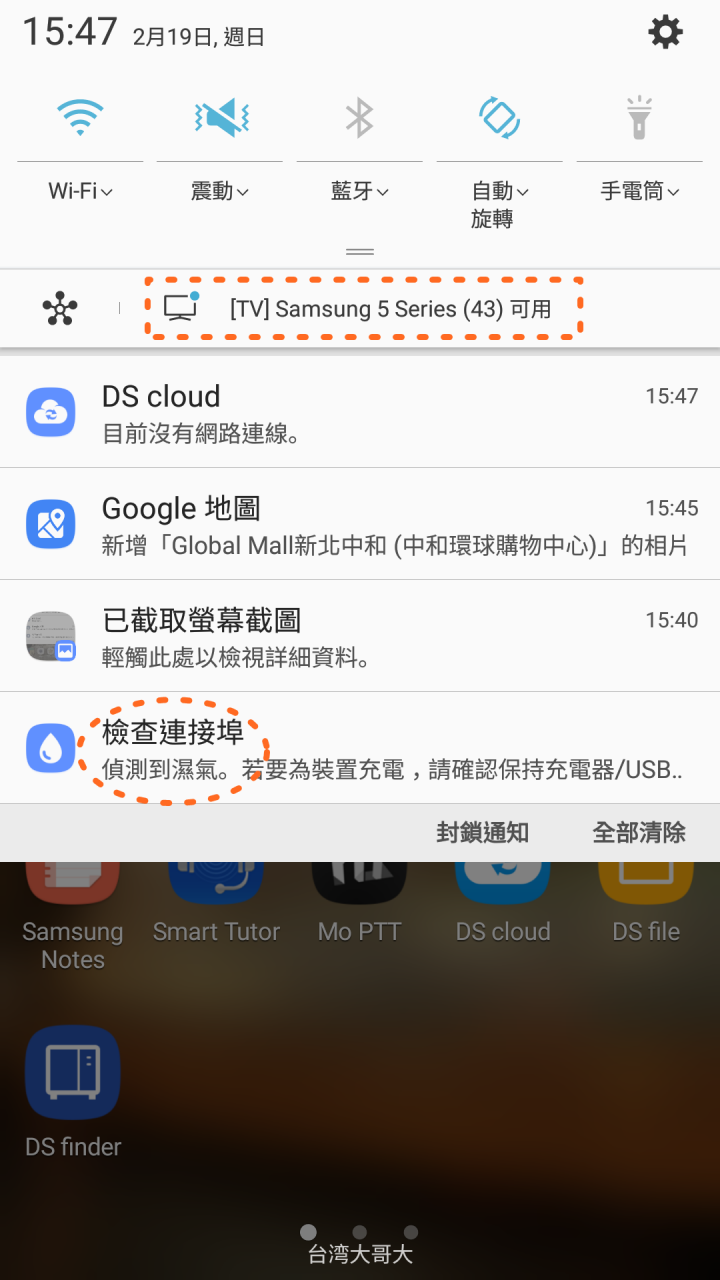Open DS finder
Viewport: 720px width, 1280px height.
(71, 1071)
